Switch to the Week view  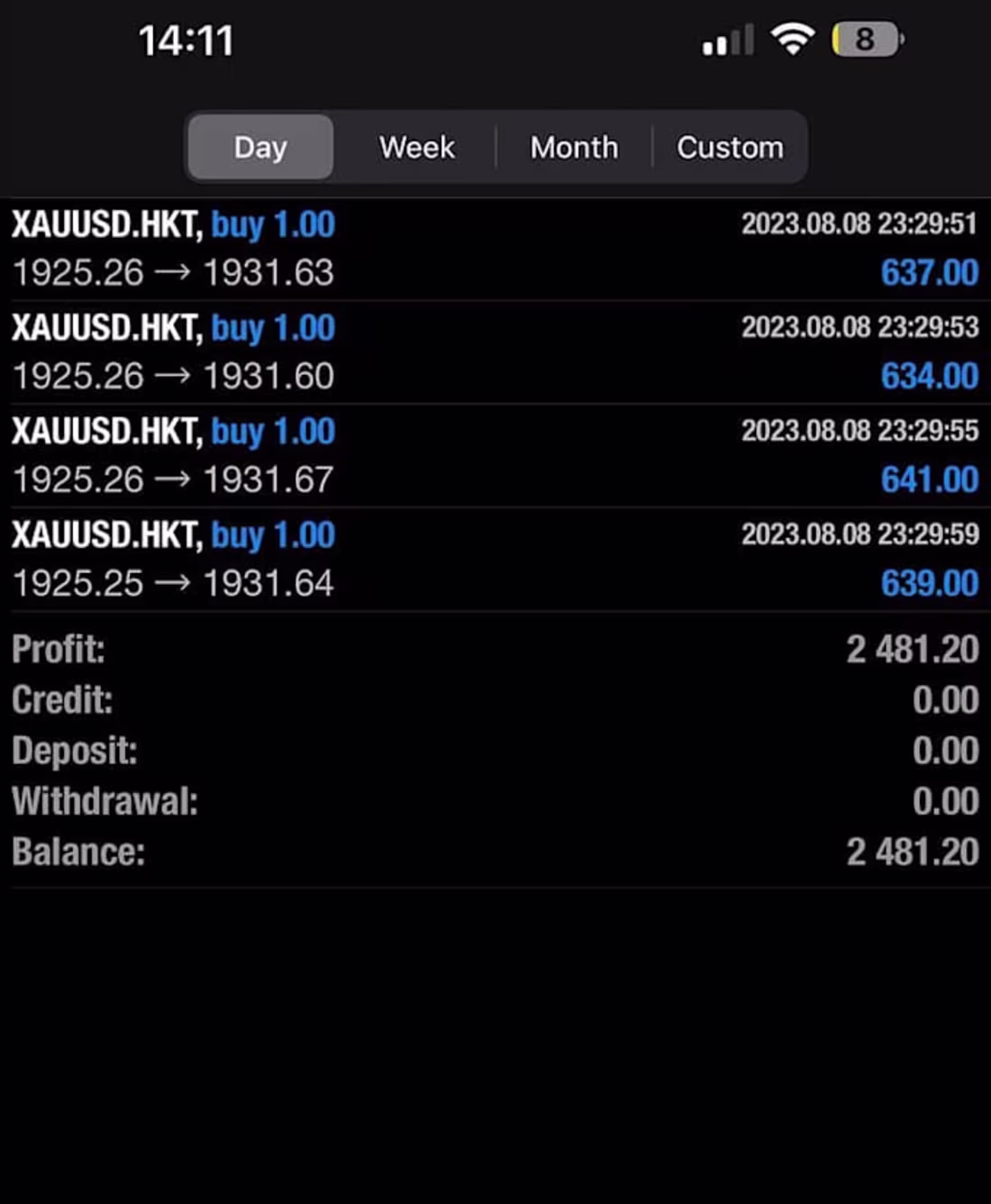pos(416,147)
